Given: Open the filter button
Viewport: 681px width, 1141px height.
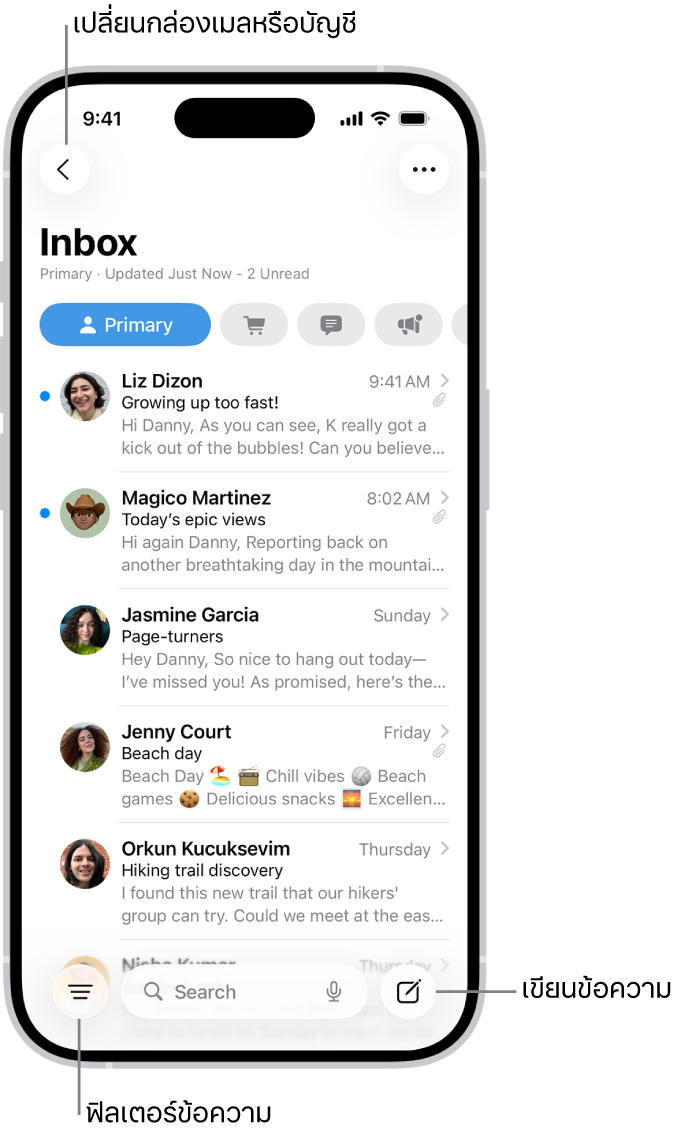Looking at the screenshot, I should click(x=80, y=992).
